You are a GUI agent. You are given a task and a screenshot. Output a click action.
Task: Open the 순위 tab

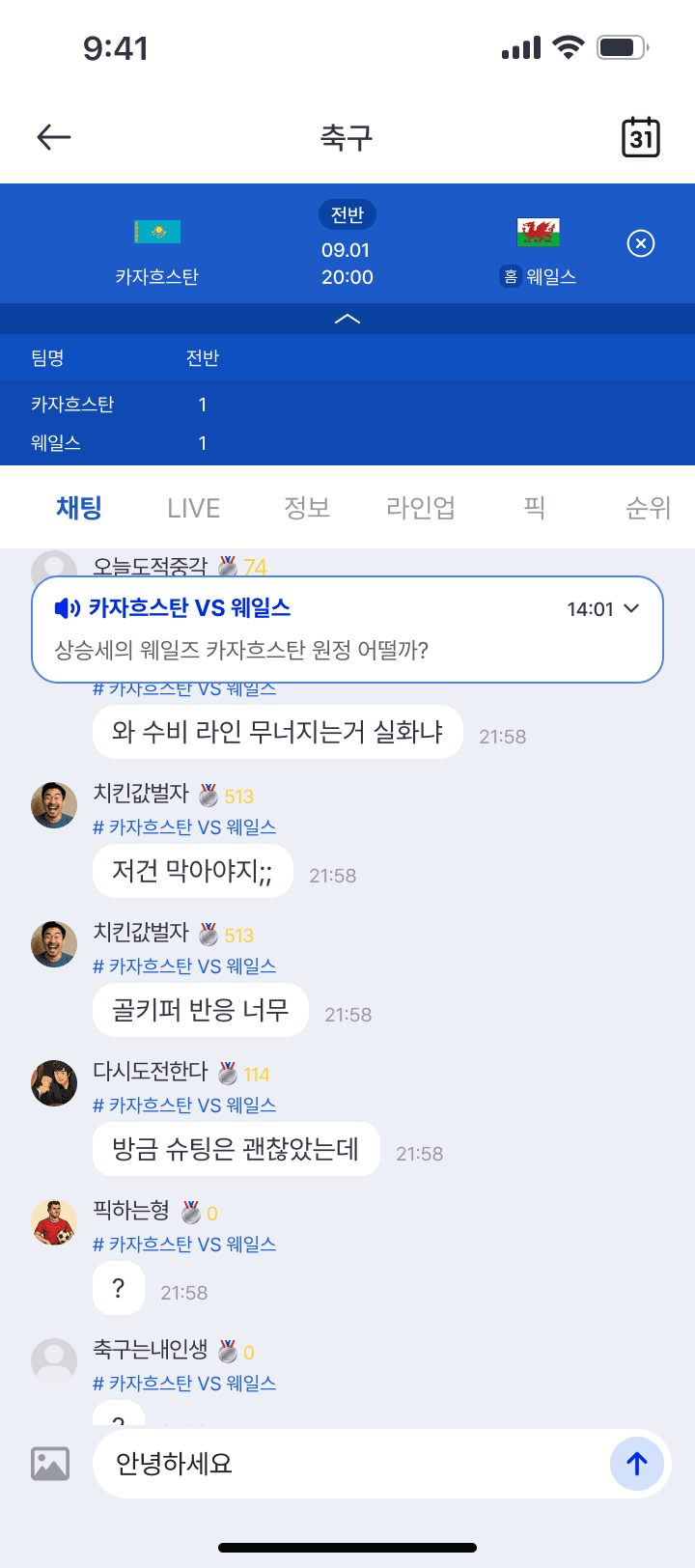tap(648, 508)
